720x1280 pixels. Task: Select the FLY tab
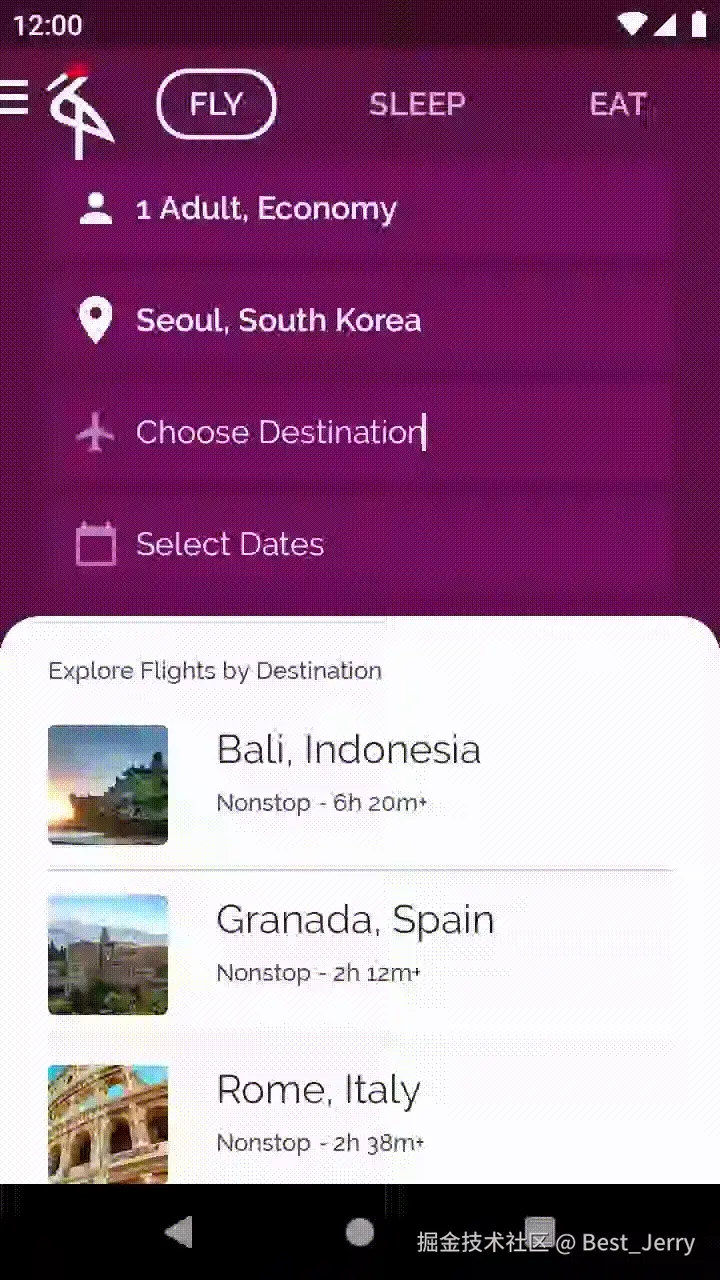(x=216, y=104)
